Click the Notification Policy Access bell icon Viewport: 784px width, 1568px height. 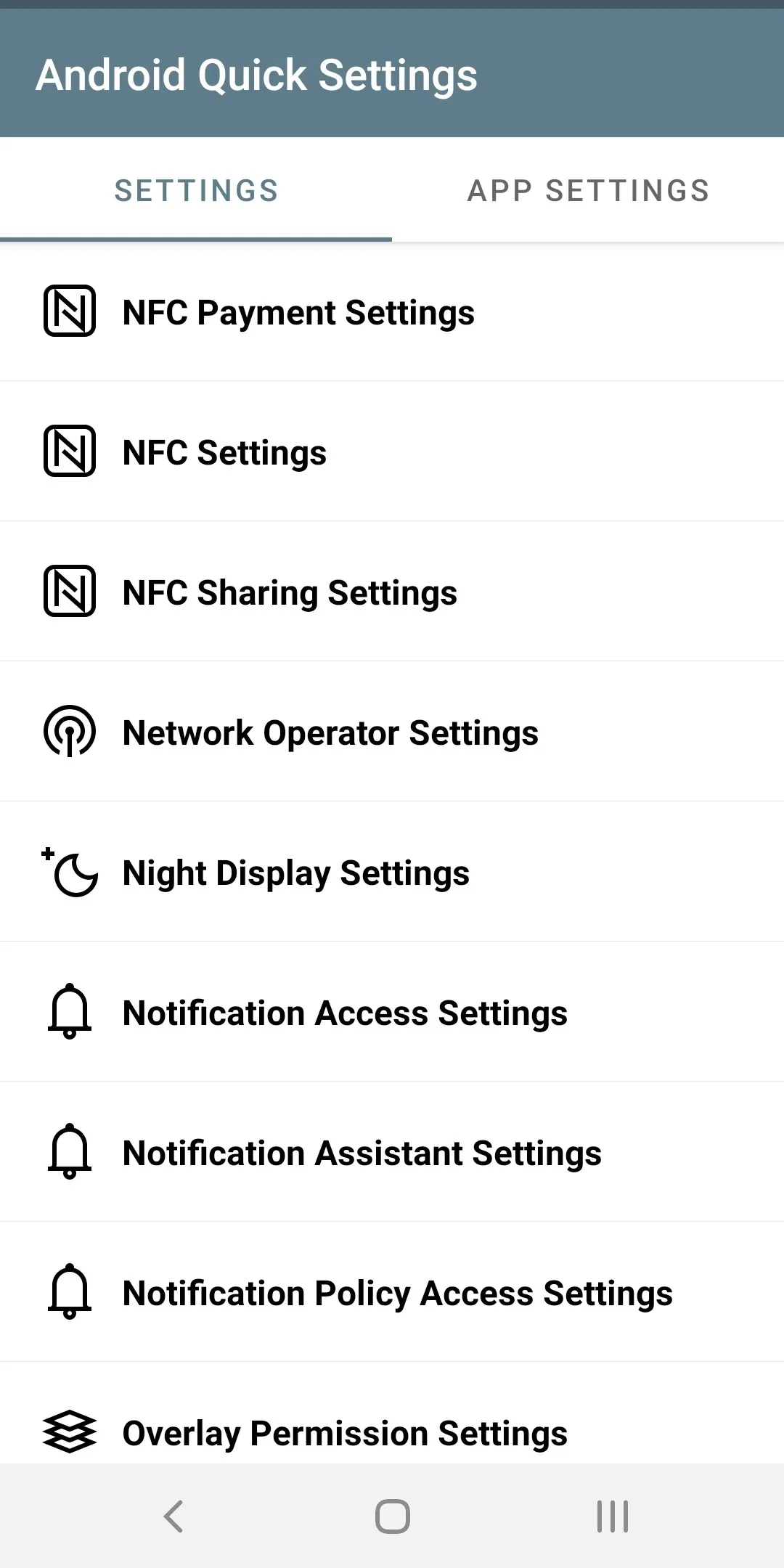69,1292
